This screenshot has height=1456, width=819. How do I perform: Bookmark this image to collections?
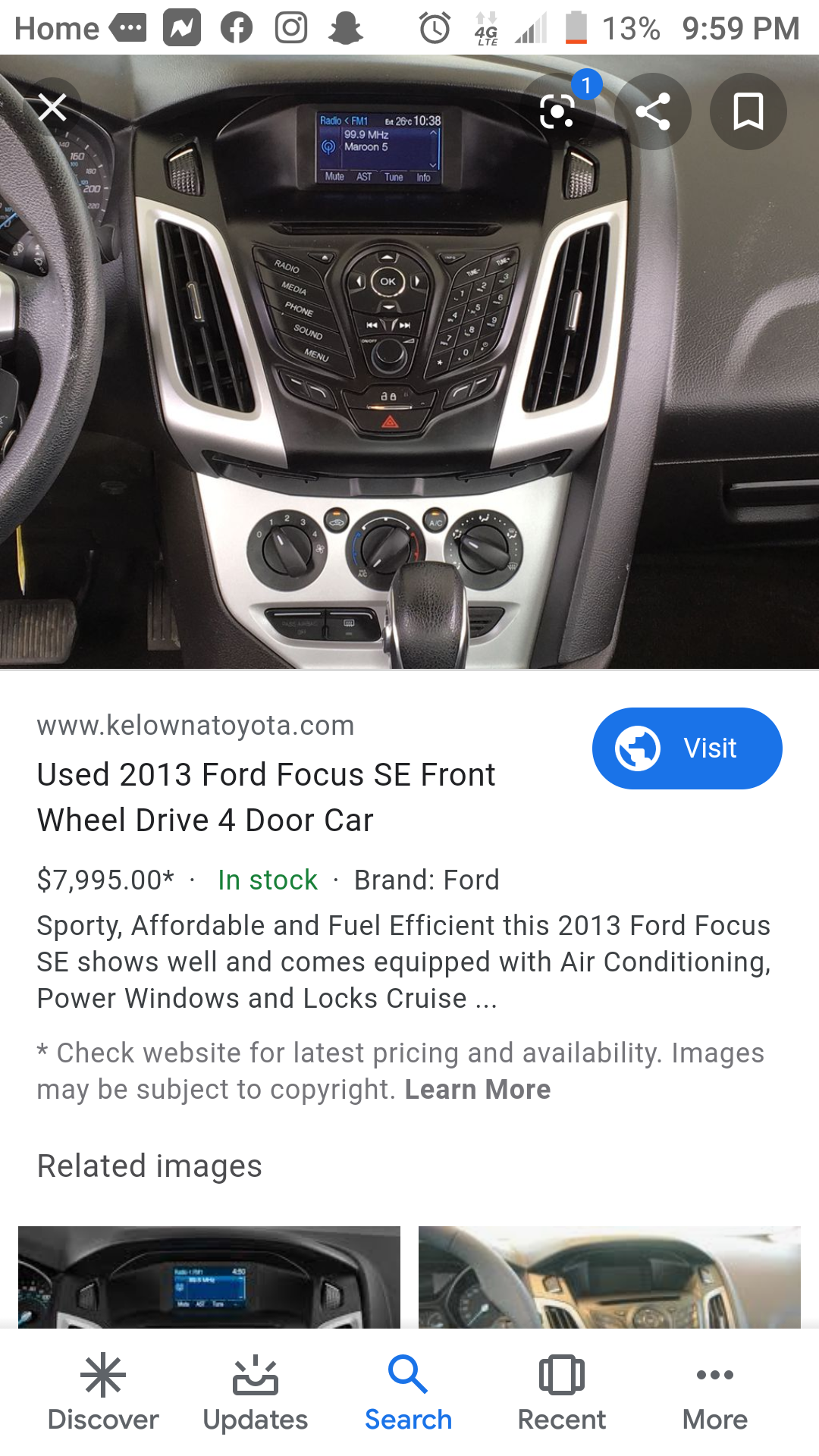pos(748,111)
